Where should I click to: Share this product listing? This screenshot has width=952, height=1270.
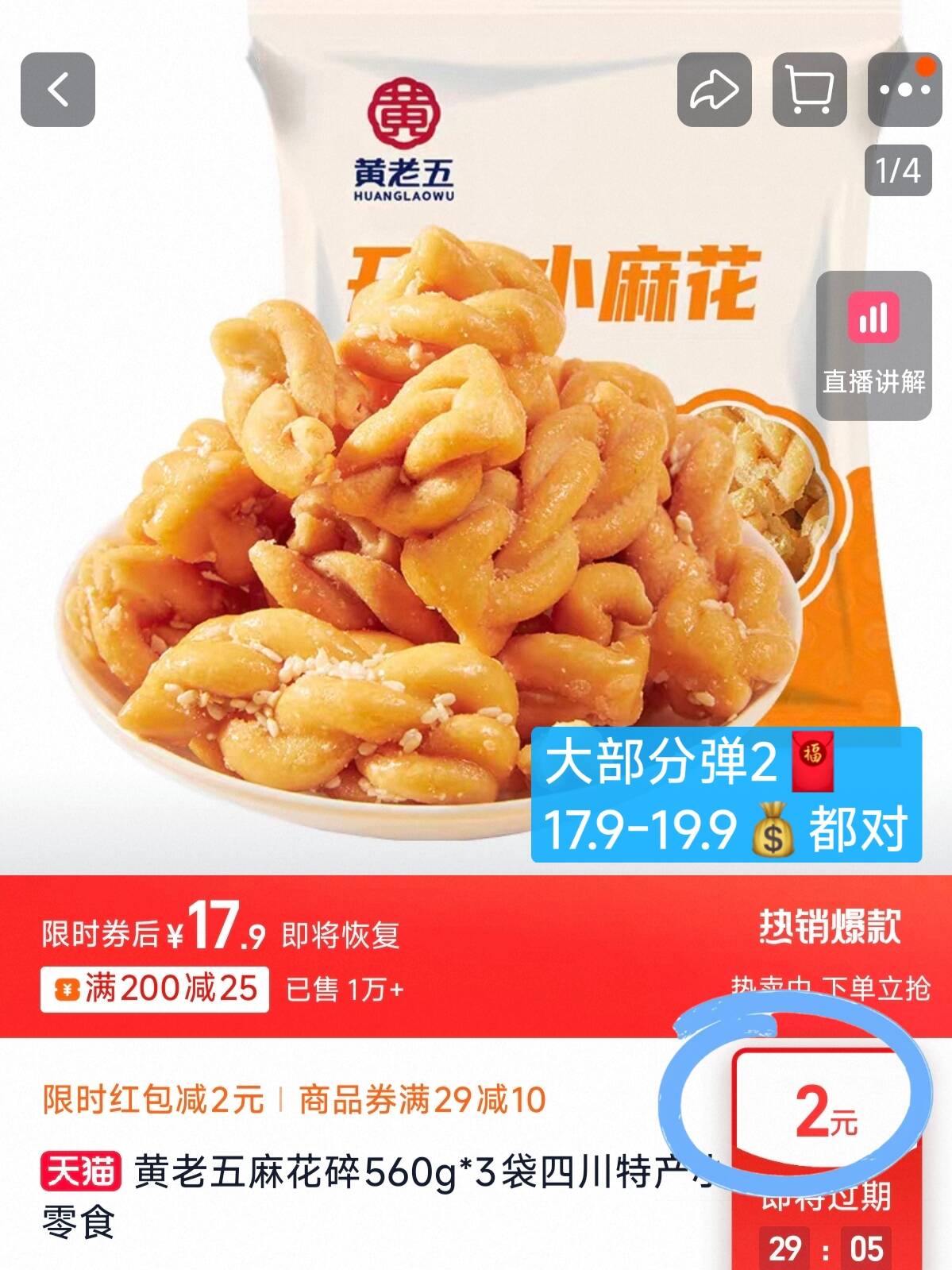714,90
